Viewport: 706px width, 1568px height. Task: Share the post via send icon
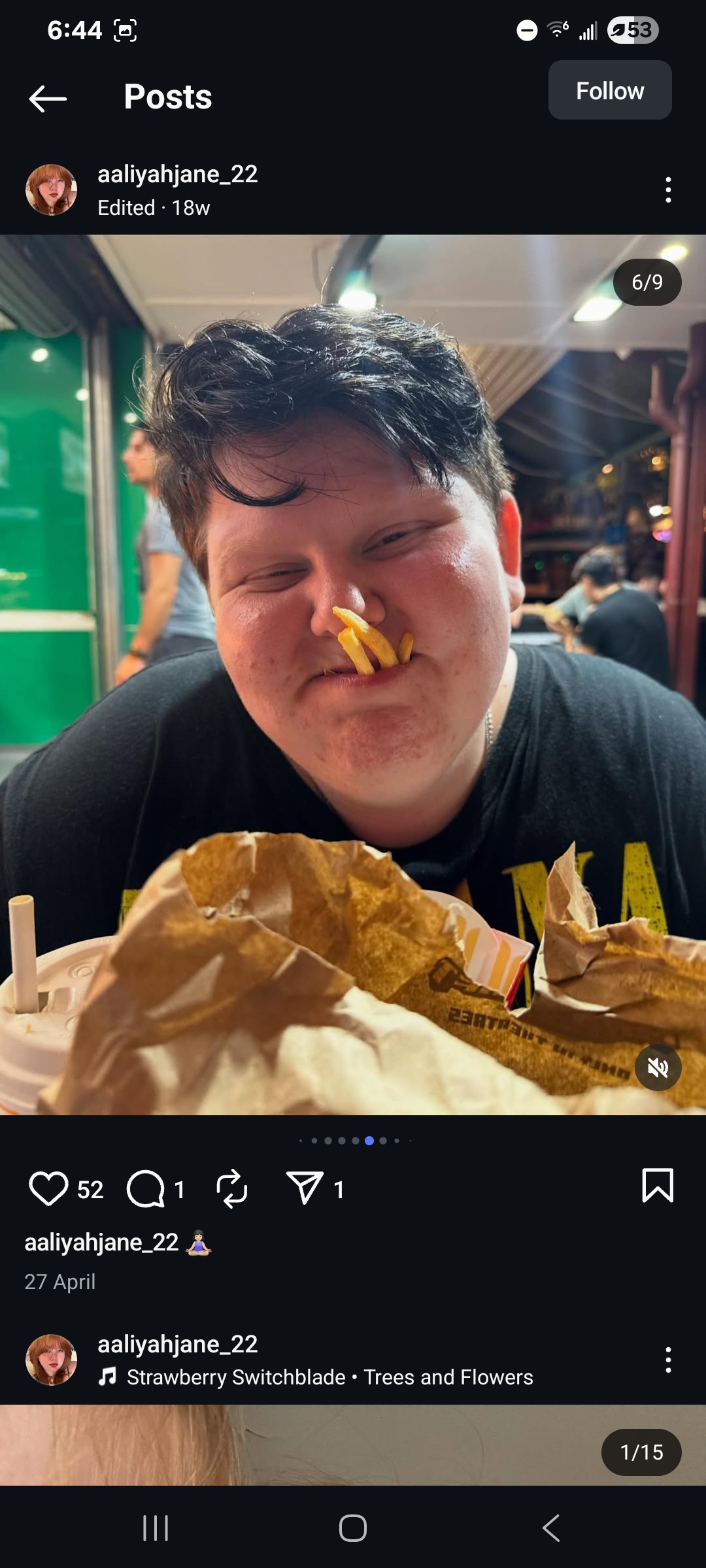point(305,1188)
